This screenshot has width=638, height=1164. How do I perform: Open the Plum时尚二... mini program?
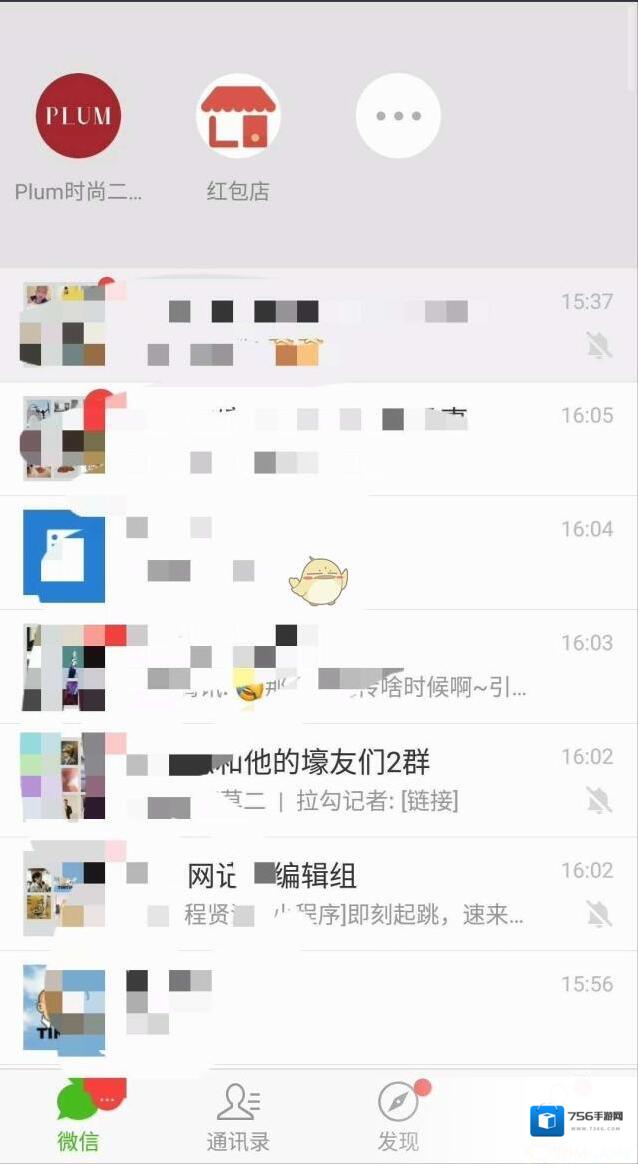click(78, 116)
